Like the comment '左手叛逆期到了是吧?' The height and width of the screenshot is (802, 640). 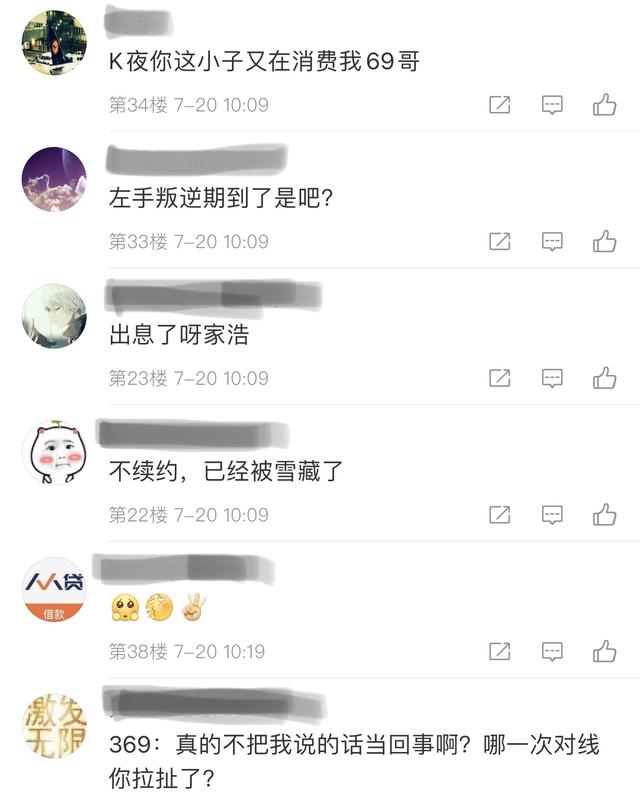[x=604, y=241]
